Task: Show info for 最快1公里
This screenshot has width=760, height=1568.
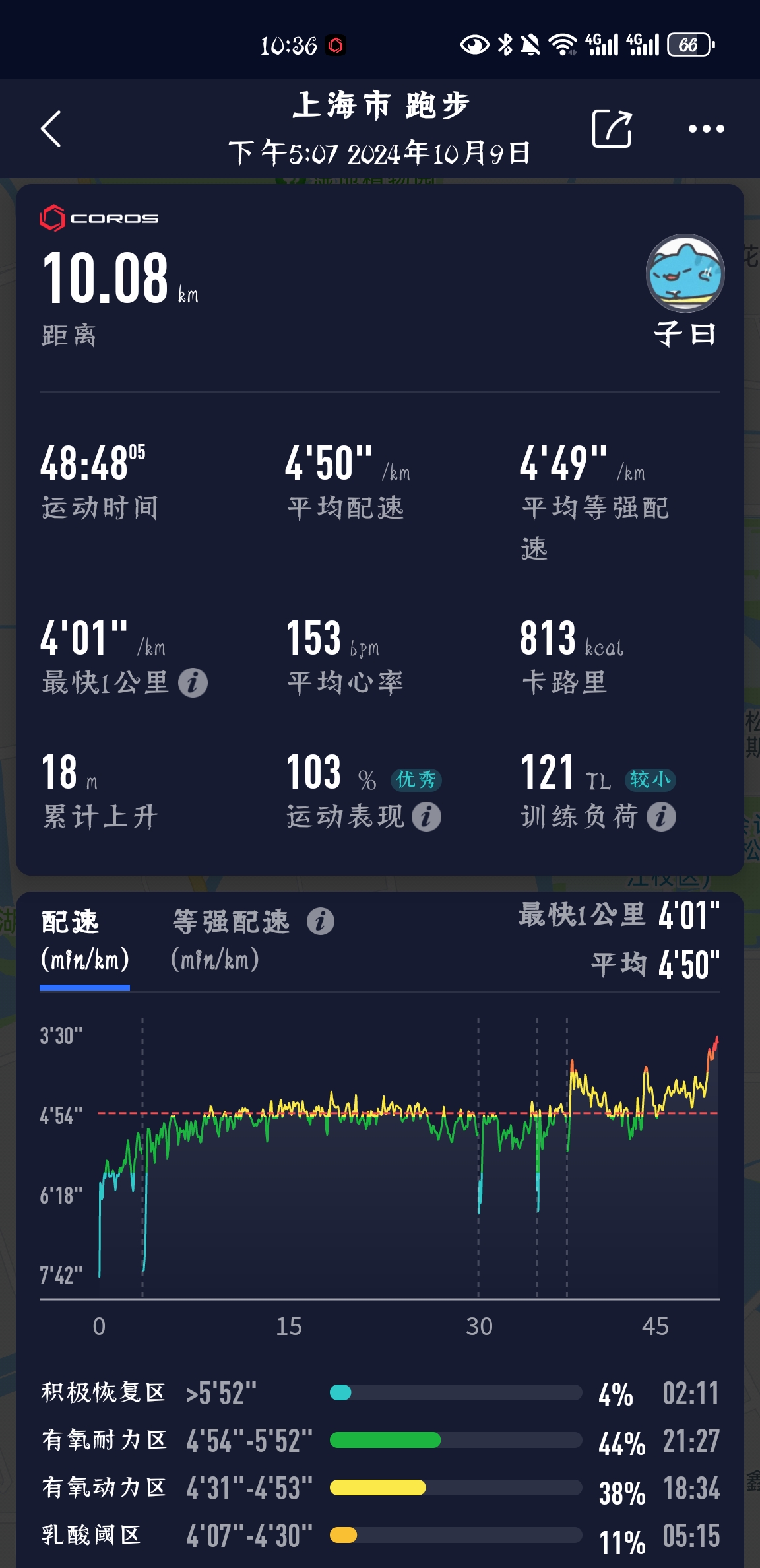Action: (193, 683)
